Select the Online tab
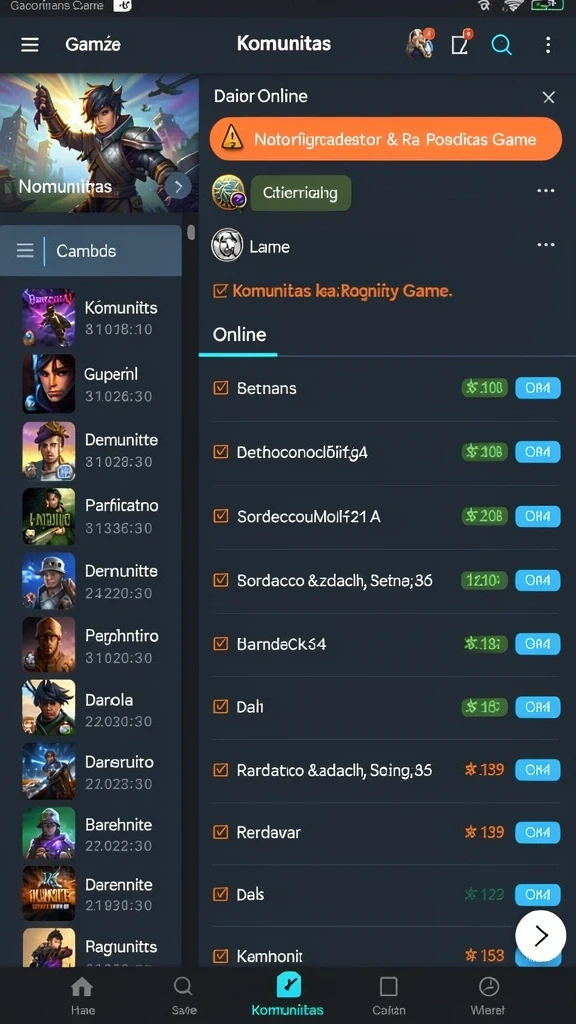Viewport: 576px width, 1024px height. [239, 335]
